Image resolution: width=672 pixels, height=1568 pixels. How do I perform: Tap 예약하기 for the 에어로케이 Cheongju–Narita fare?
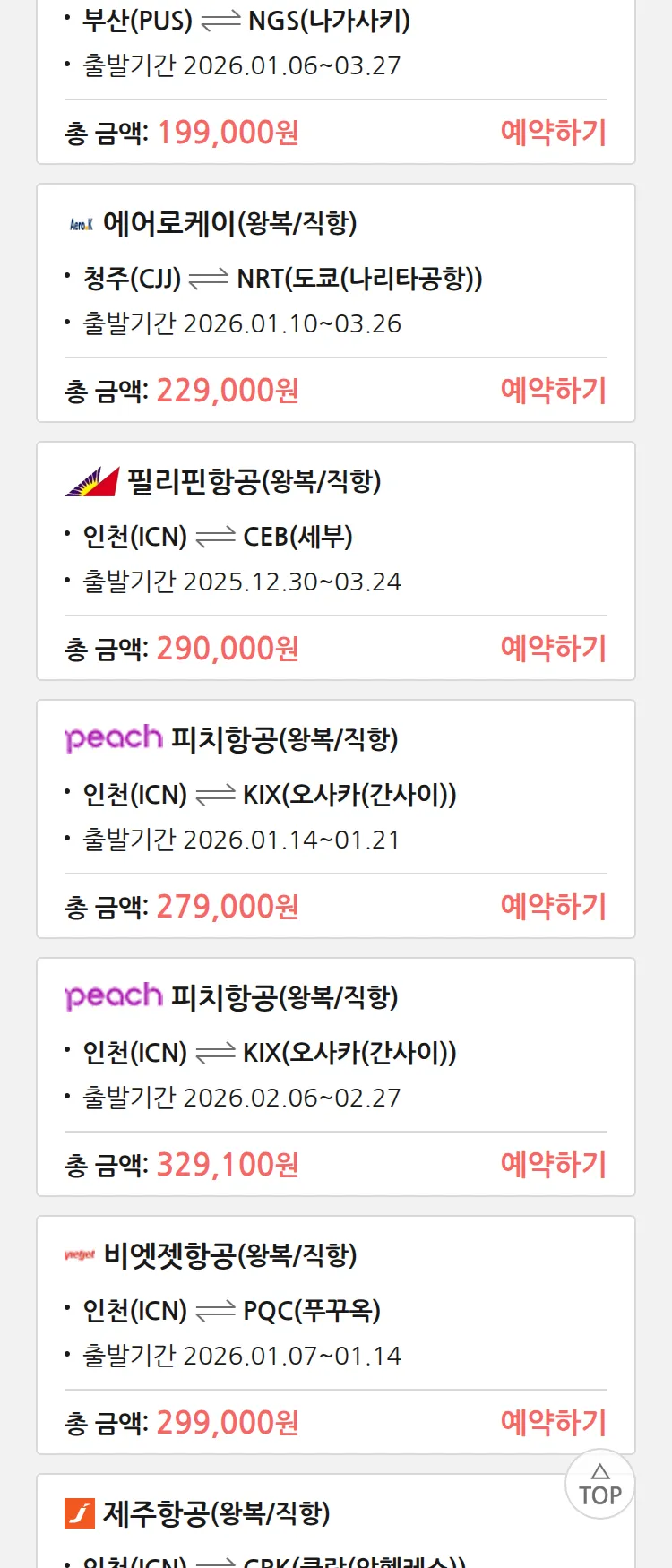click(553, 391)
